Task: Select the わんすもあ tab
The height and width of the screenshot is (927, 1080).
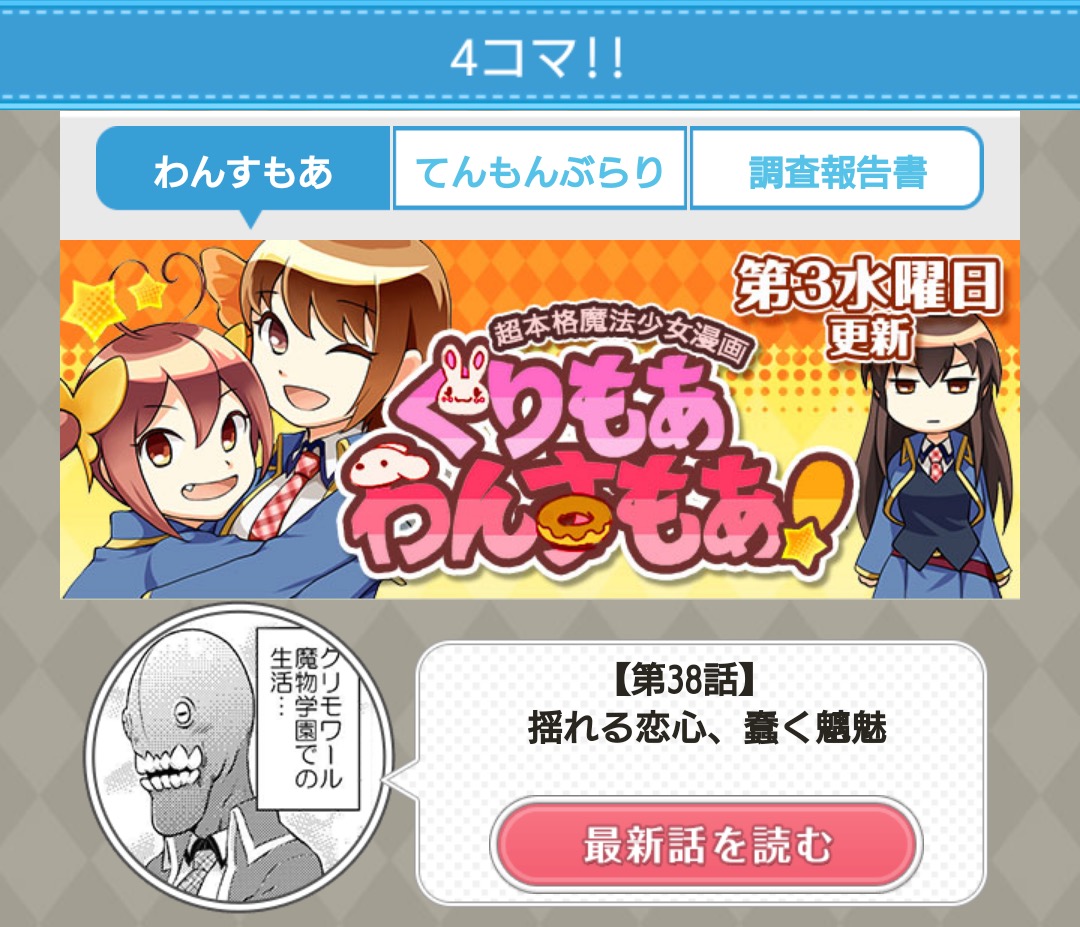Action: [x=243, y=169]
